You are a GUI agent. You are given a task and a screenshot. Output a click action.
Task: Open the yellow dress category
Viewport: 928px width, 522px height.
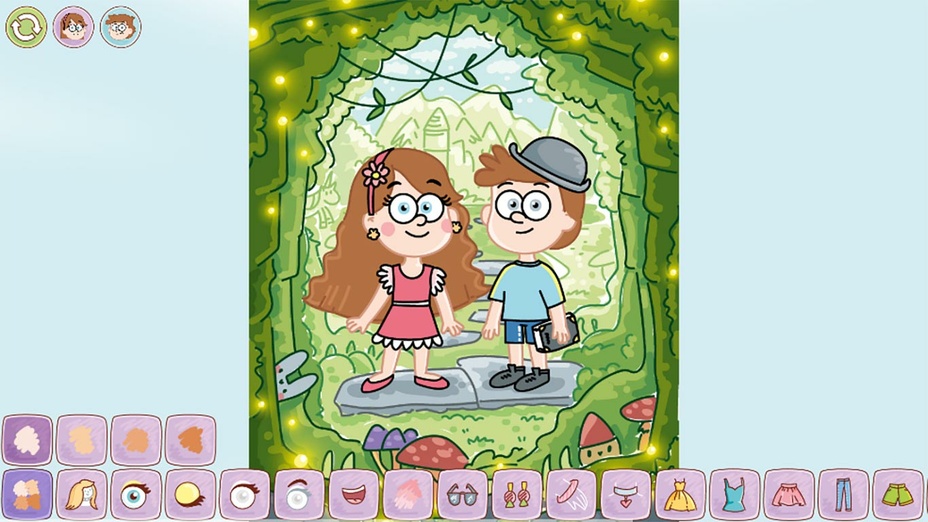coord(680,495)
